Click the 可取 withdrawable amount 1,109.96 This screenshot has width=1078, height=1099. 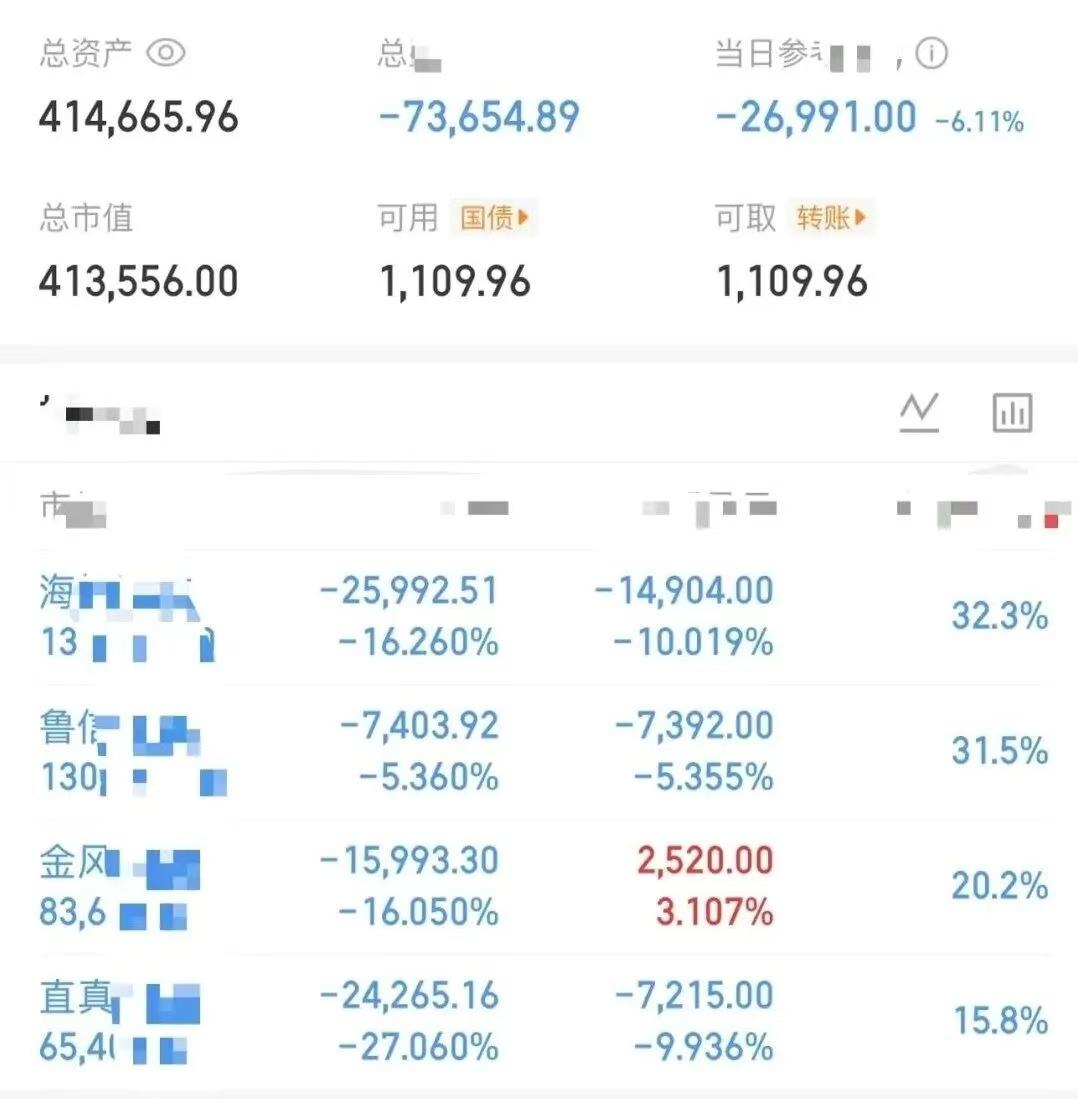pyautogui.click(x=793, y=281)
